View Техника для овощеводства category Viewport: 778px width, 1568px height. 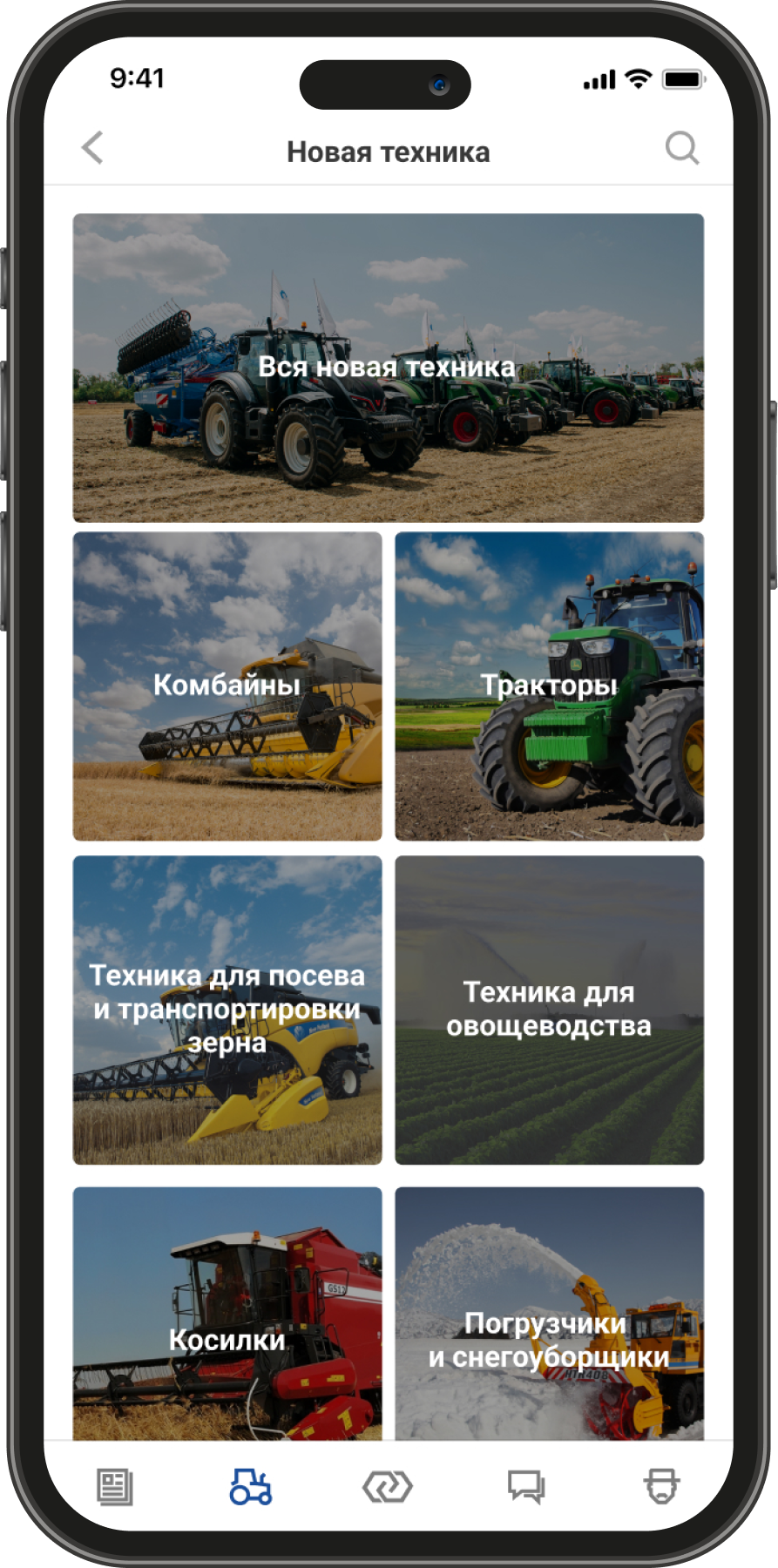pos(549,1010)
